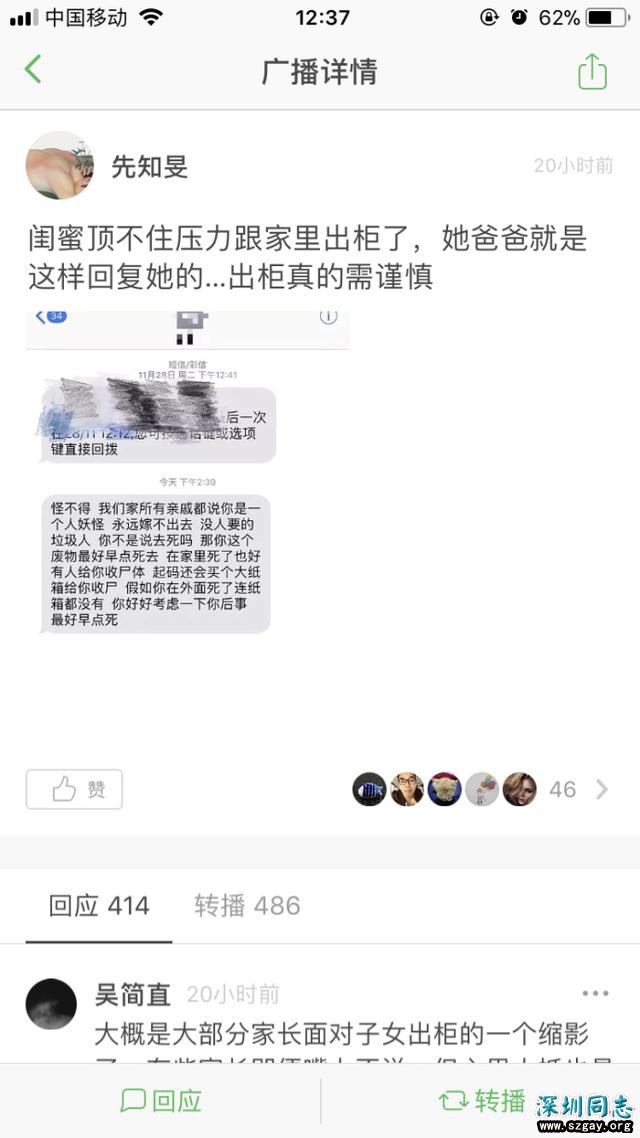Screen dimensions: 640x1138
Task: Go back from 广播详情 page
Action: [x=34, y=71]
